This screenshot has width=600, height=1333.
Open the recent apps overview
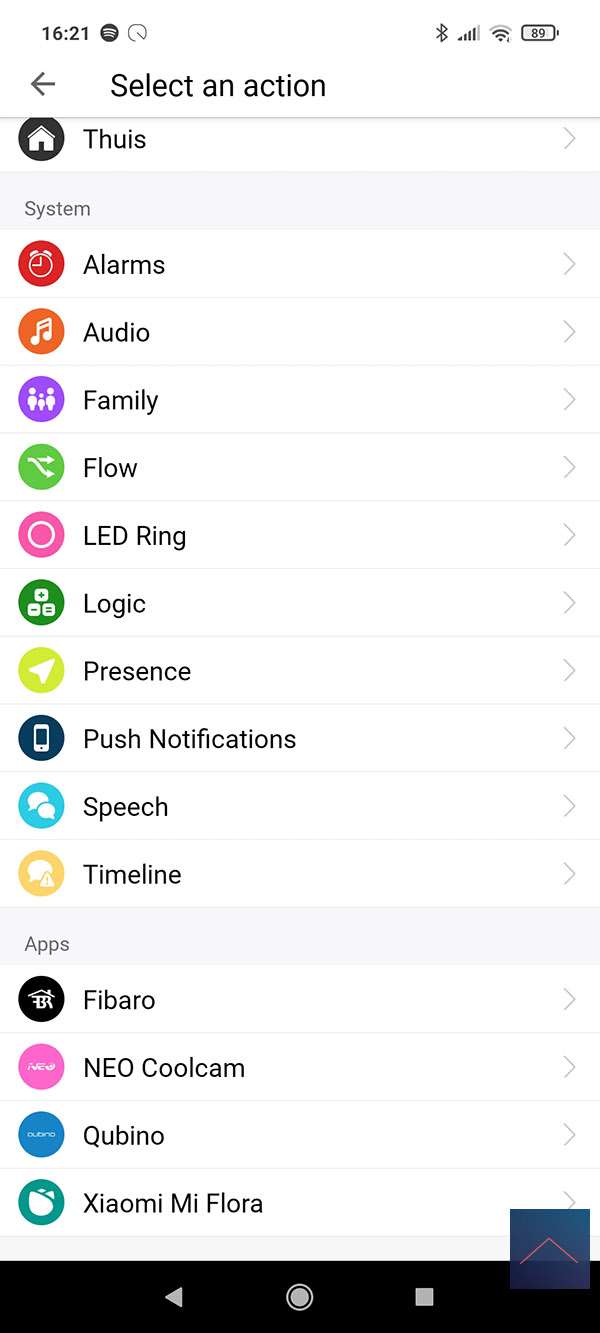pyautogui.click(x=424, y=1297)
